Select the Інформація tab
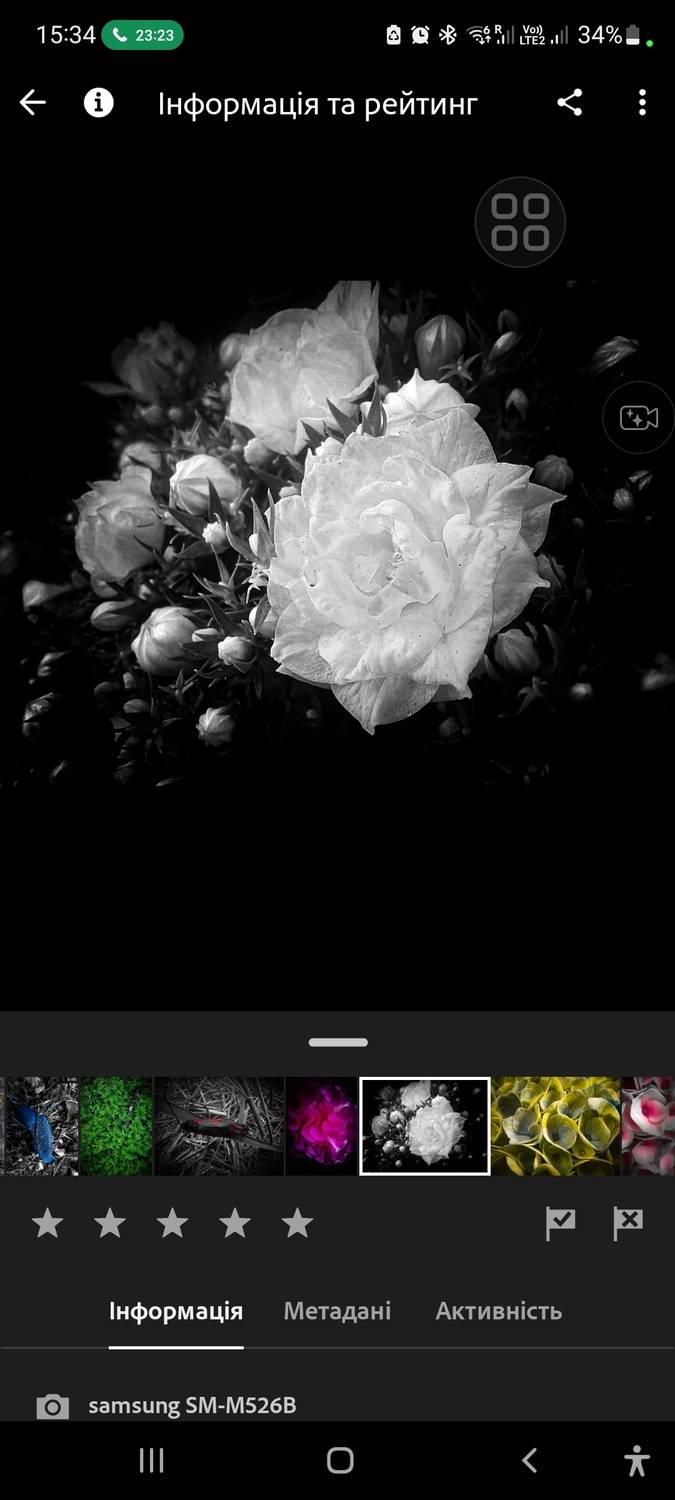The height and width of the screenshot is (1500, 675). point(176,1311)
